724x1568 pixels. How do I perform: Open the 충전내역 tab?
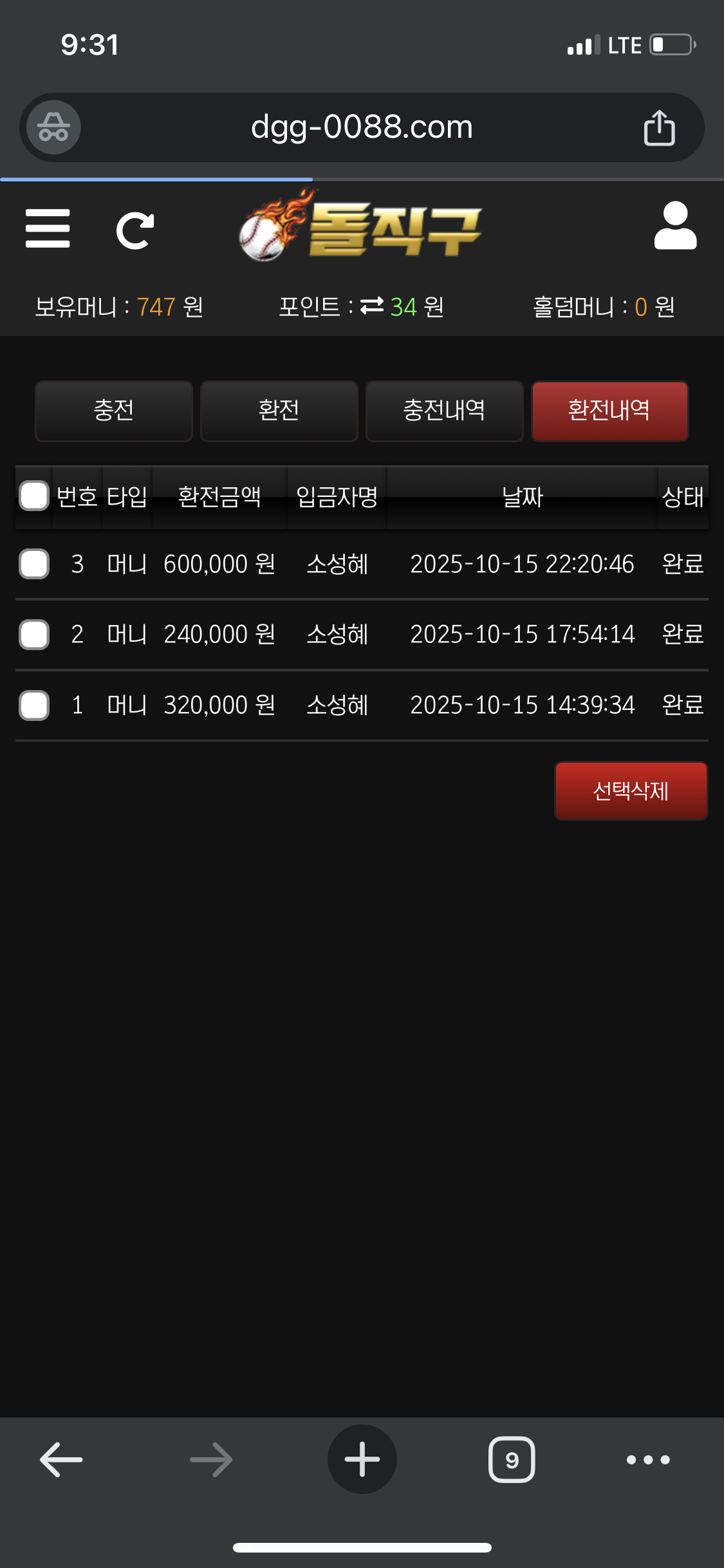click(444, 411)
